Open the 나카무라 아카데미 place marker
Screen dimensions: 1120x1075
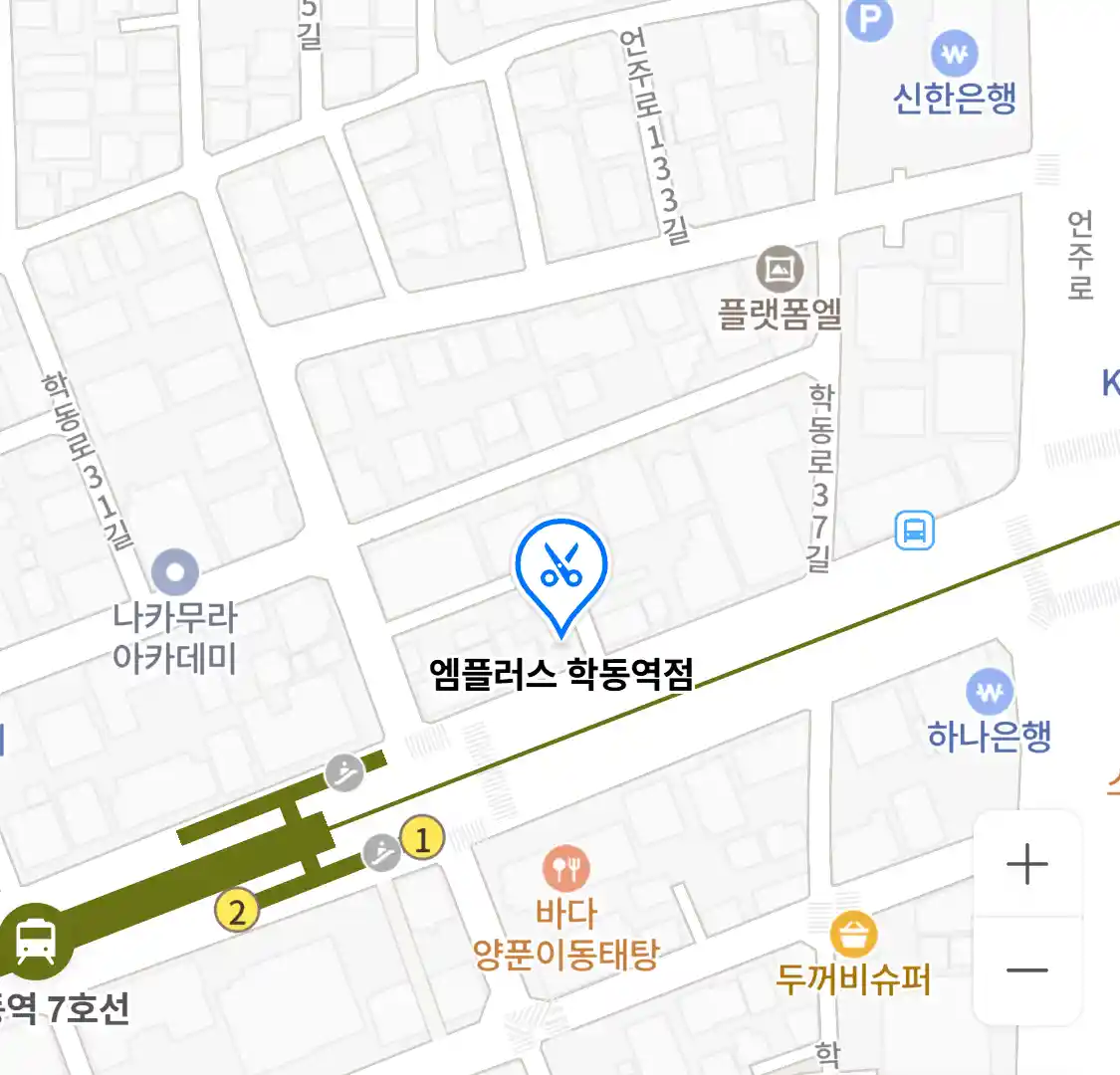[x=175, y=572]
